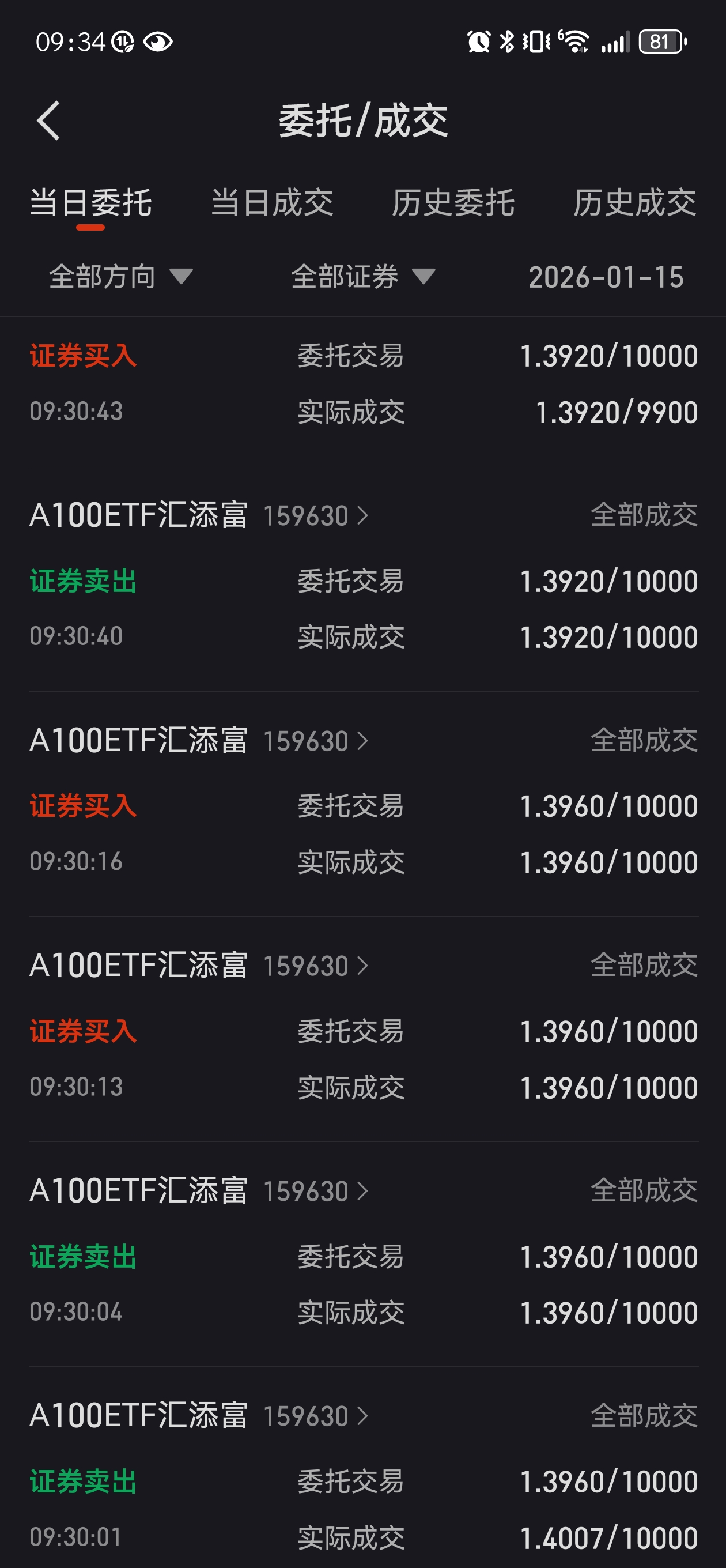Viewport: 726px width, 1568px height.
Task: Change the date 2026-01-15
Action: [606, 277]
